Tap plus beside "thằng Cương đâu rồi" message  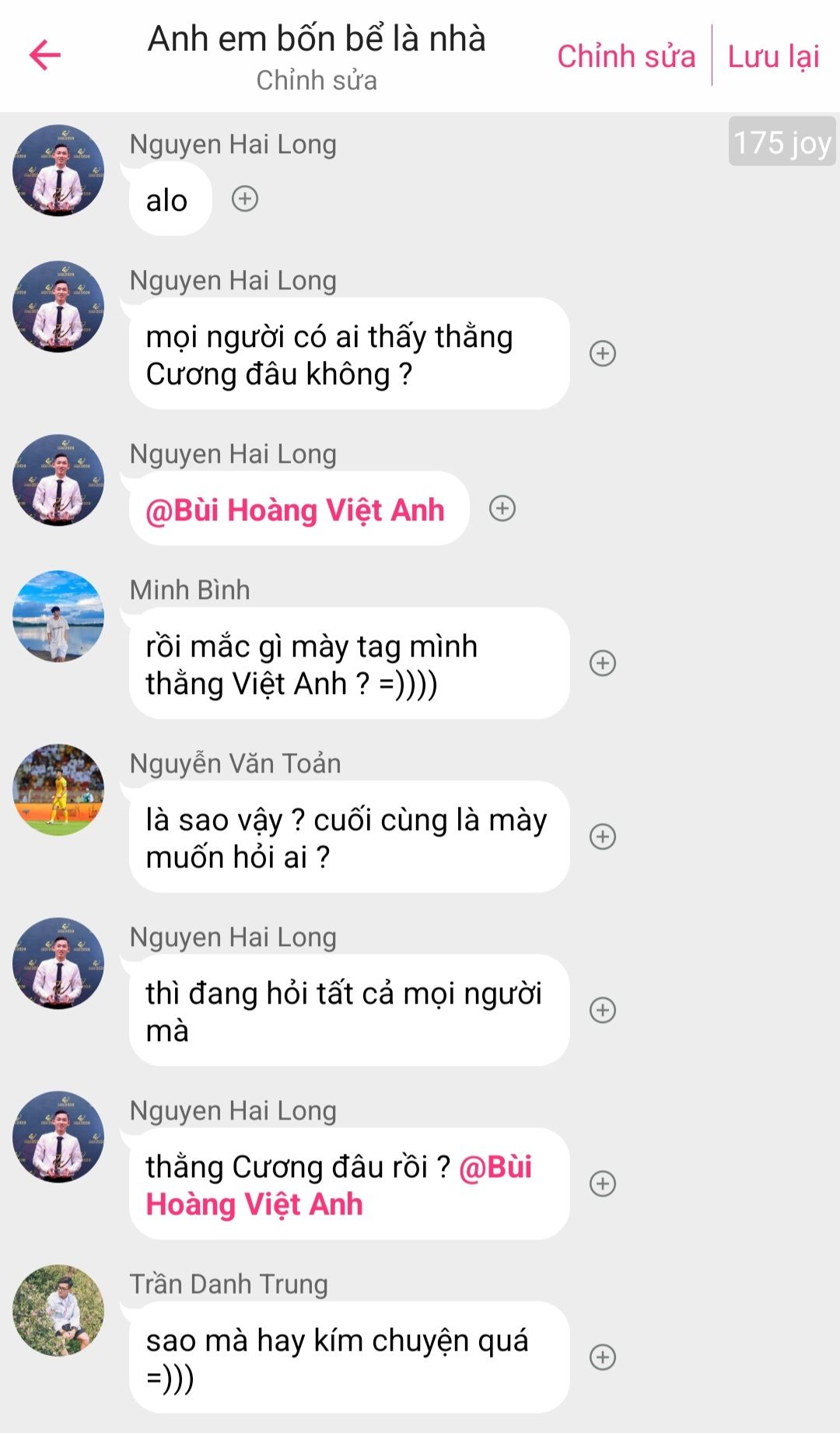(x=603, y=1183)
